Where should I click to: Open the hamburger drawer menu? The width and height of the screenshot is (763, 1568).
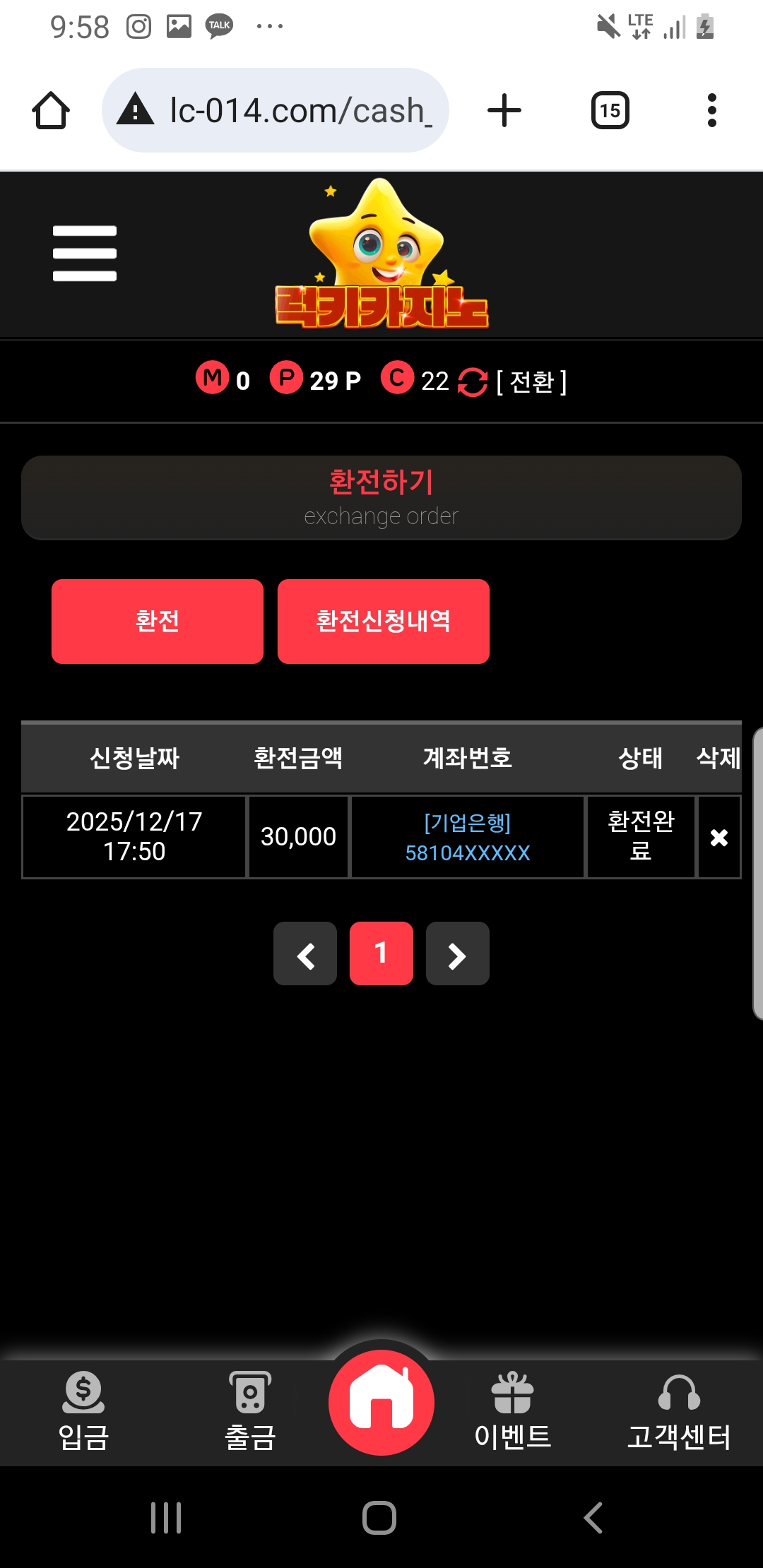84,254
